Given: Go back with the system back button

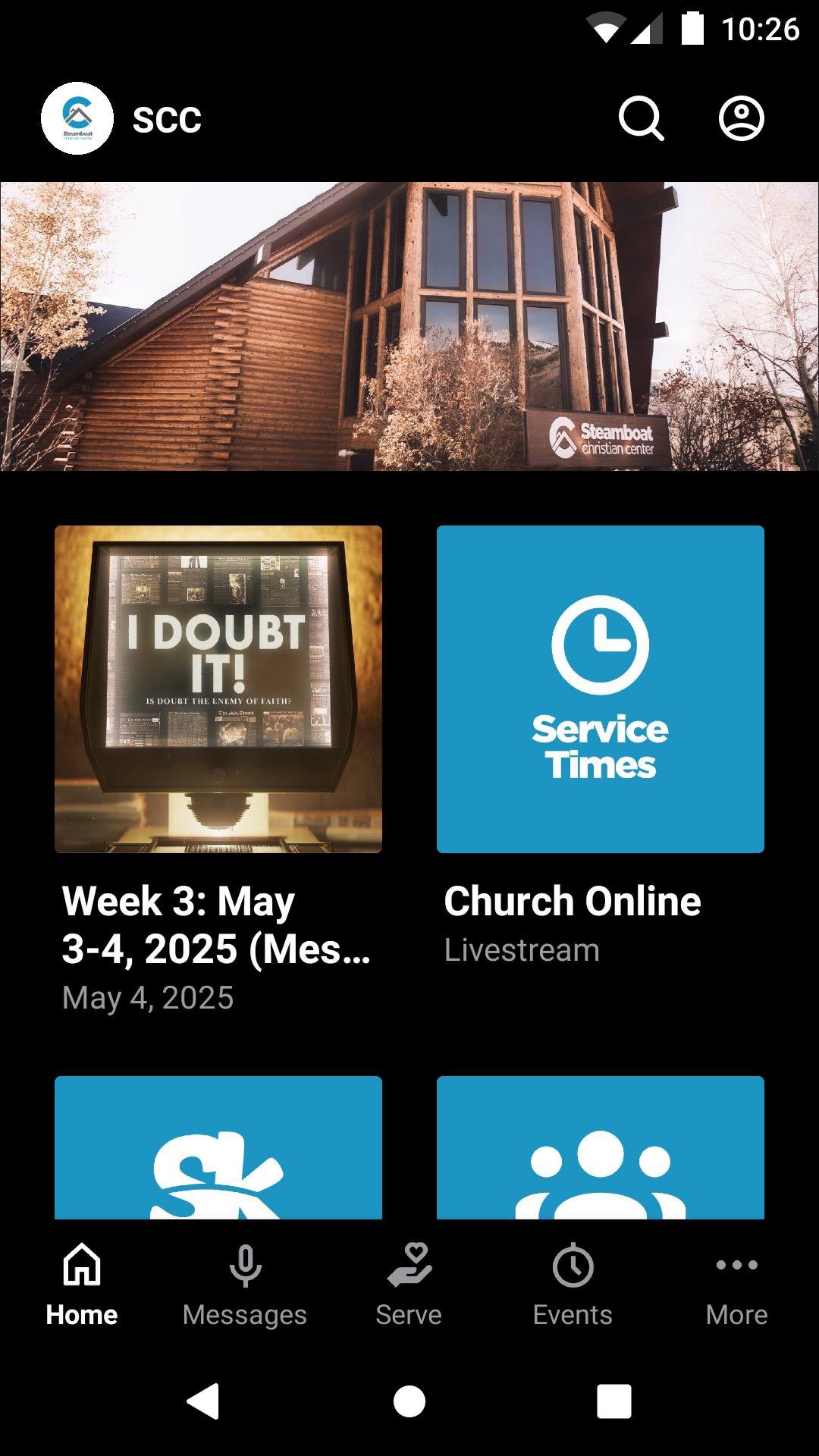Looking at the screenshot, I should [203, 1401].
